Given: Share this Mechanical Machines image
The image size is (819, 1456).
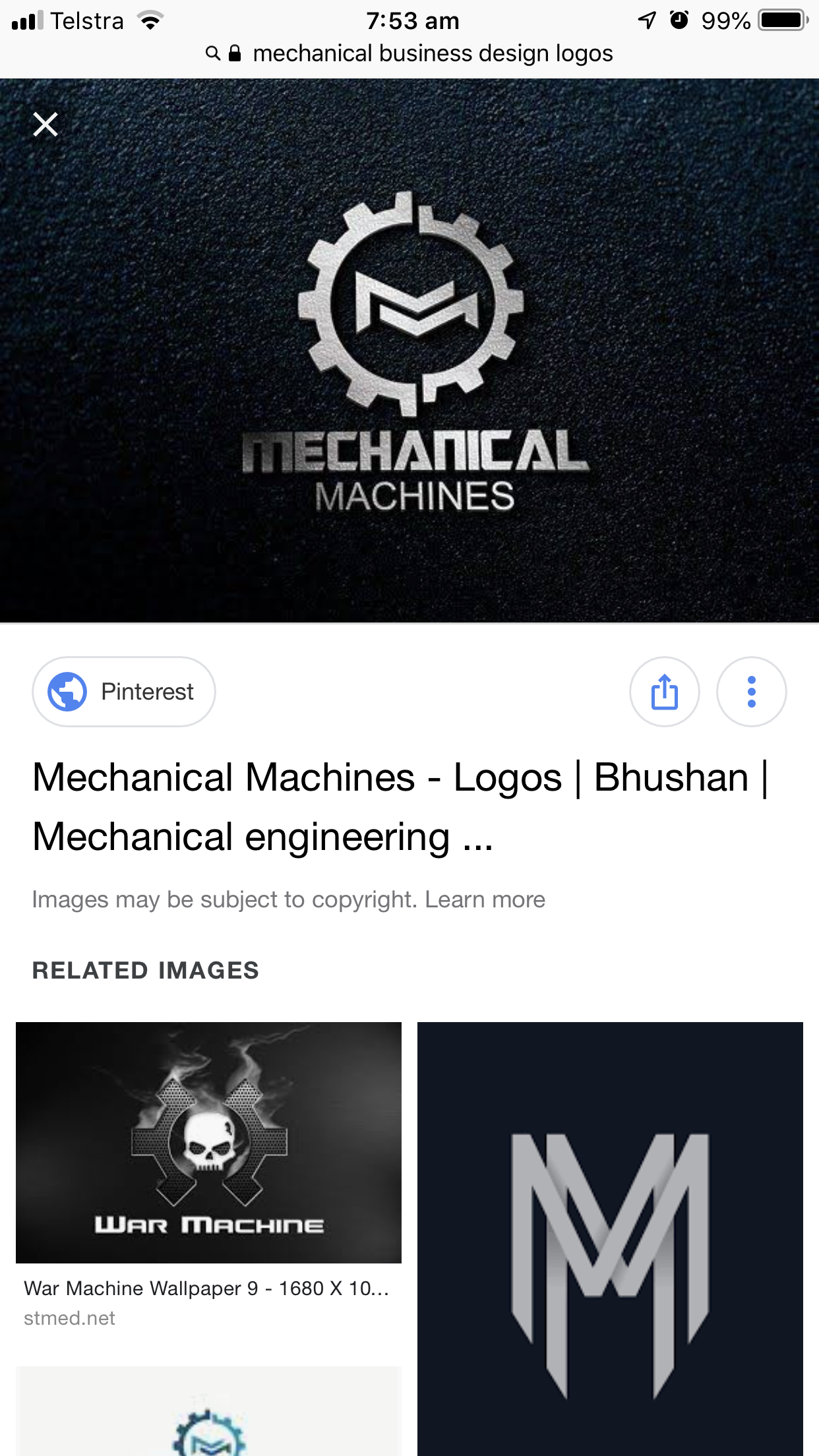Looking at the screenshot, I should pyautogui.click(x=664, y=692).
